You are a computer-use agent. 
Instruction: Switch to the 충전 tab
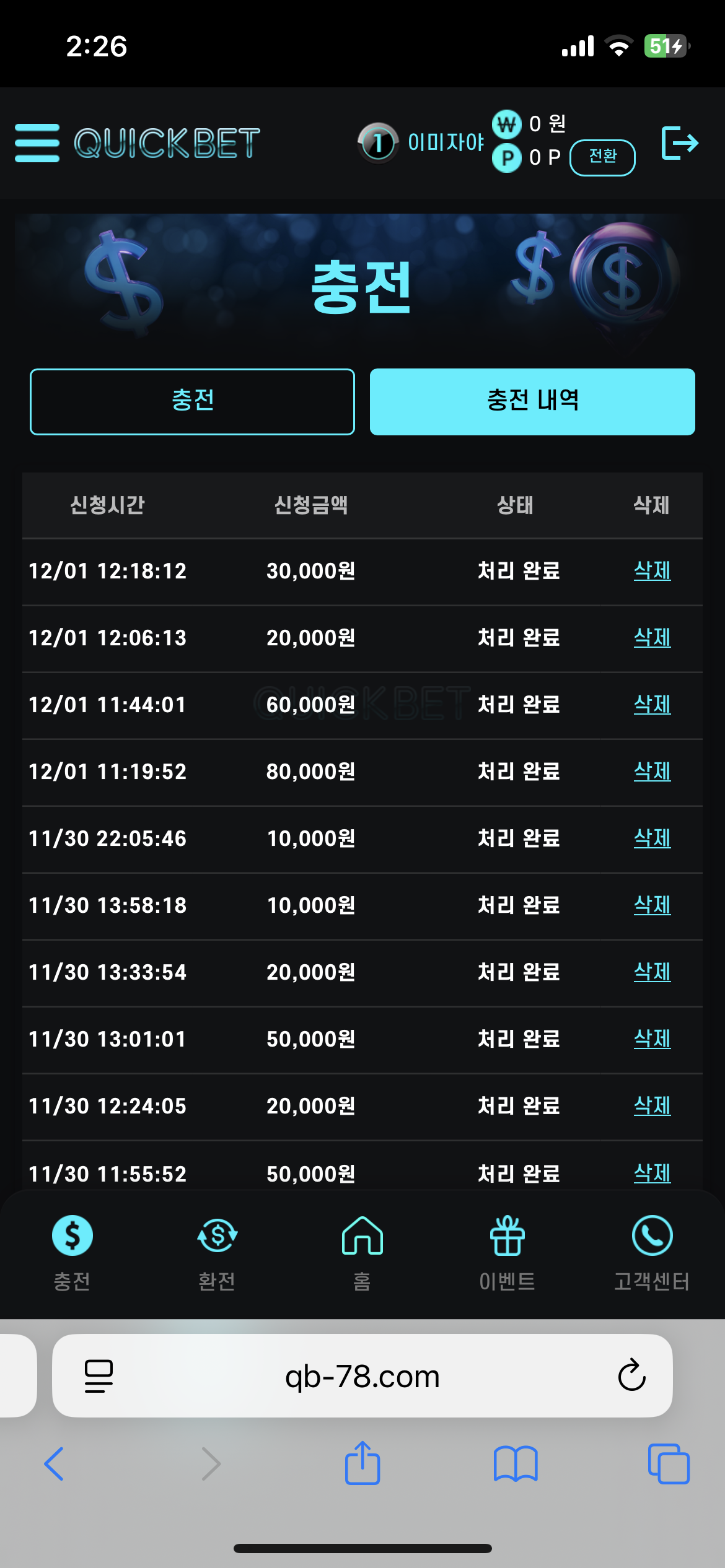[192, 401]
